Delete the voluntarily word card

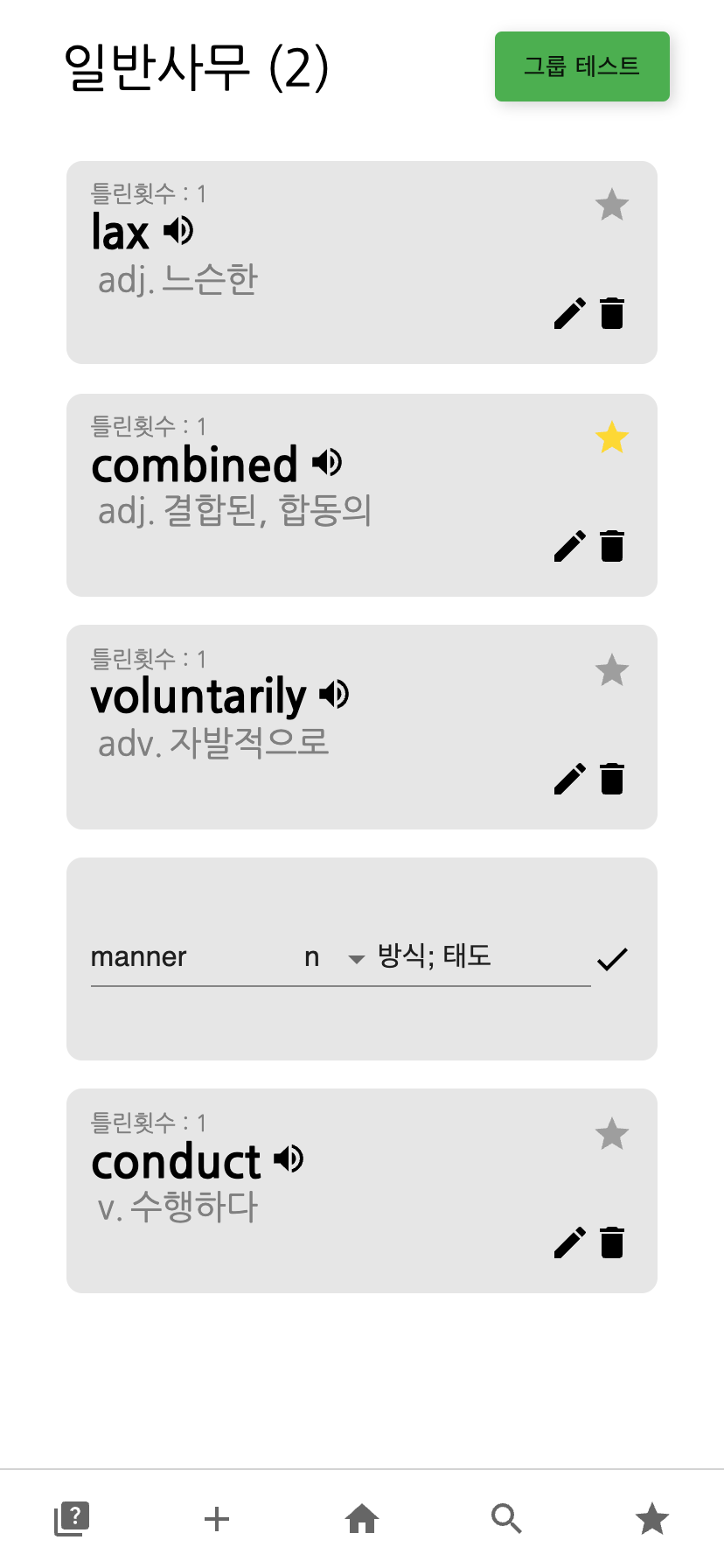612,779
